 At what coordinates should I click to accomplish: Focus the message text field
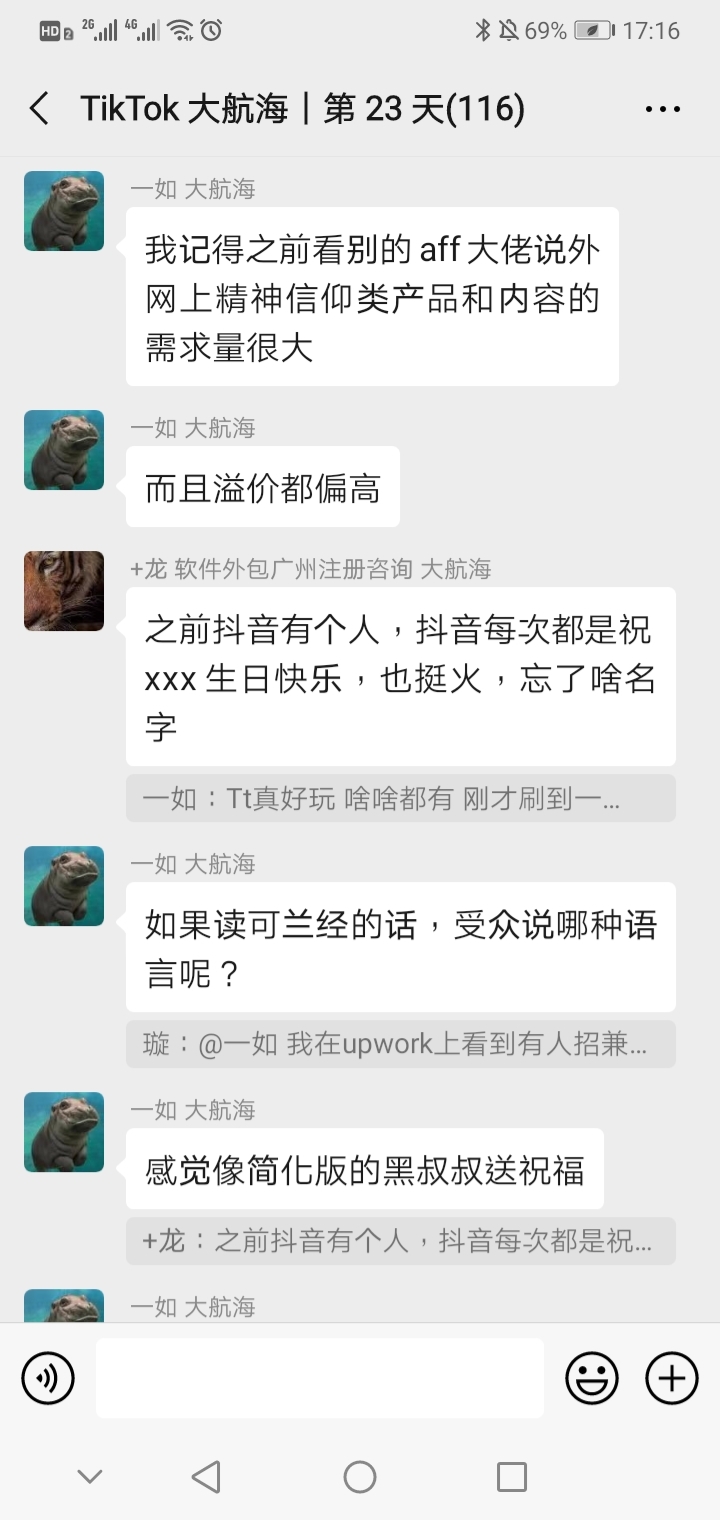[320, 1378]
